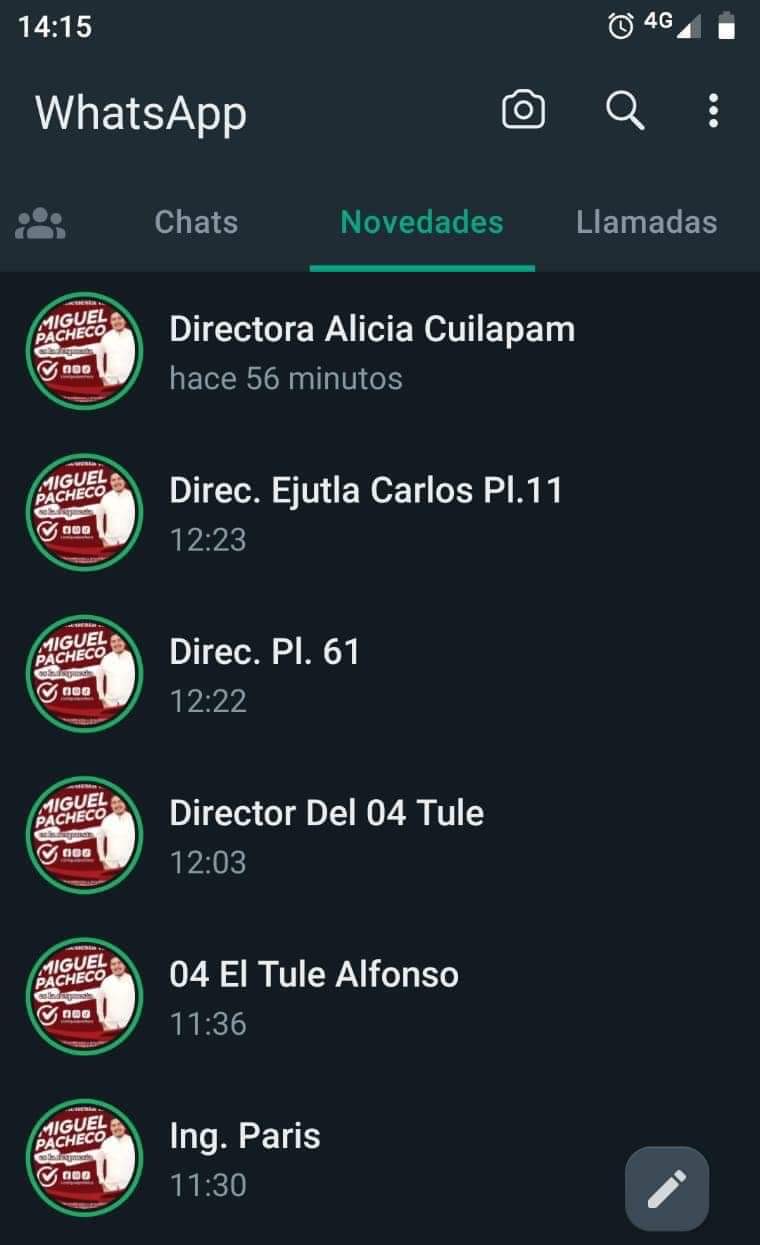Open Director Del 04 Tule status
The image size is (760, 1245).
[326, 835]
